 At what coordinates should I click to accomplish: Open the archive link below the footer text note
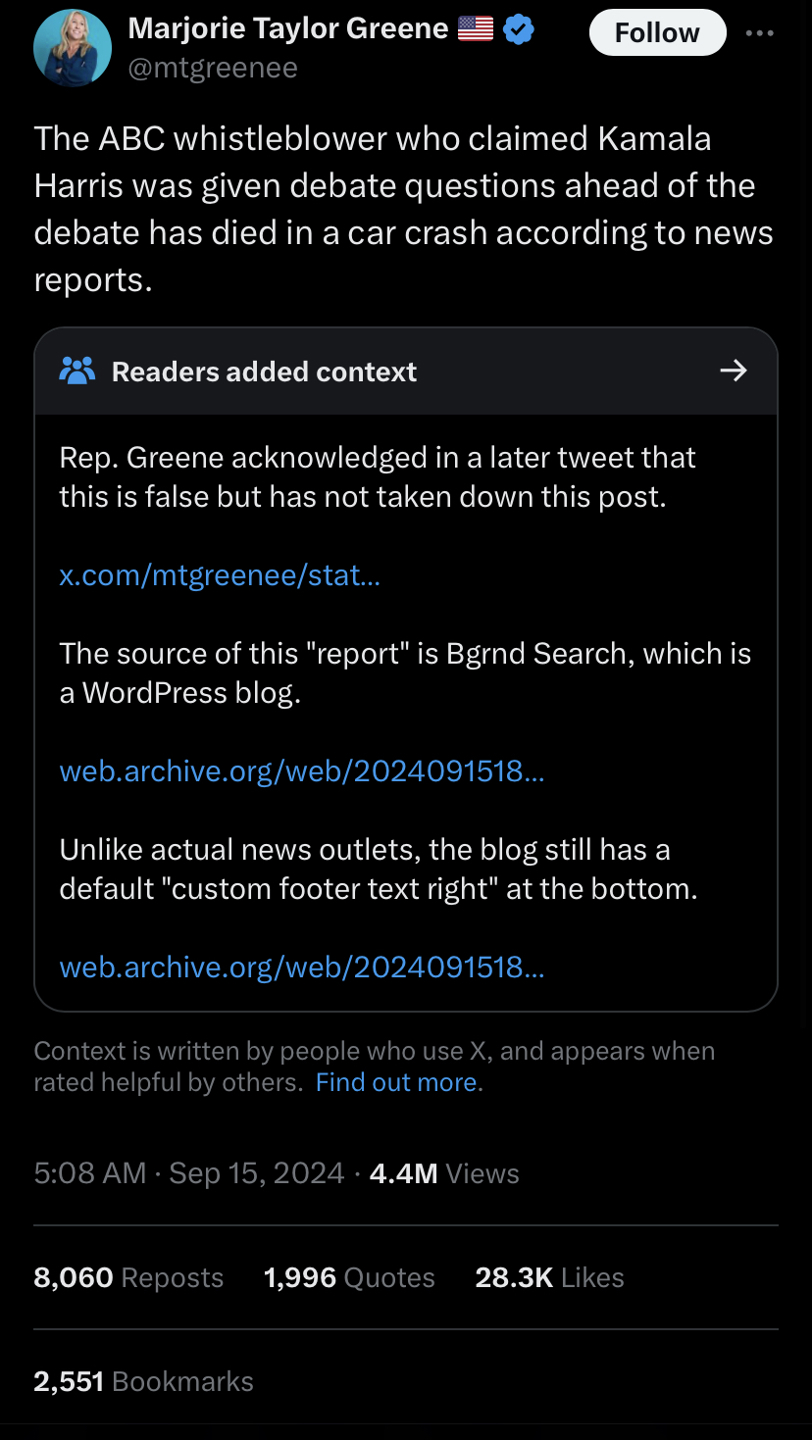coord(302,967)
